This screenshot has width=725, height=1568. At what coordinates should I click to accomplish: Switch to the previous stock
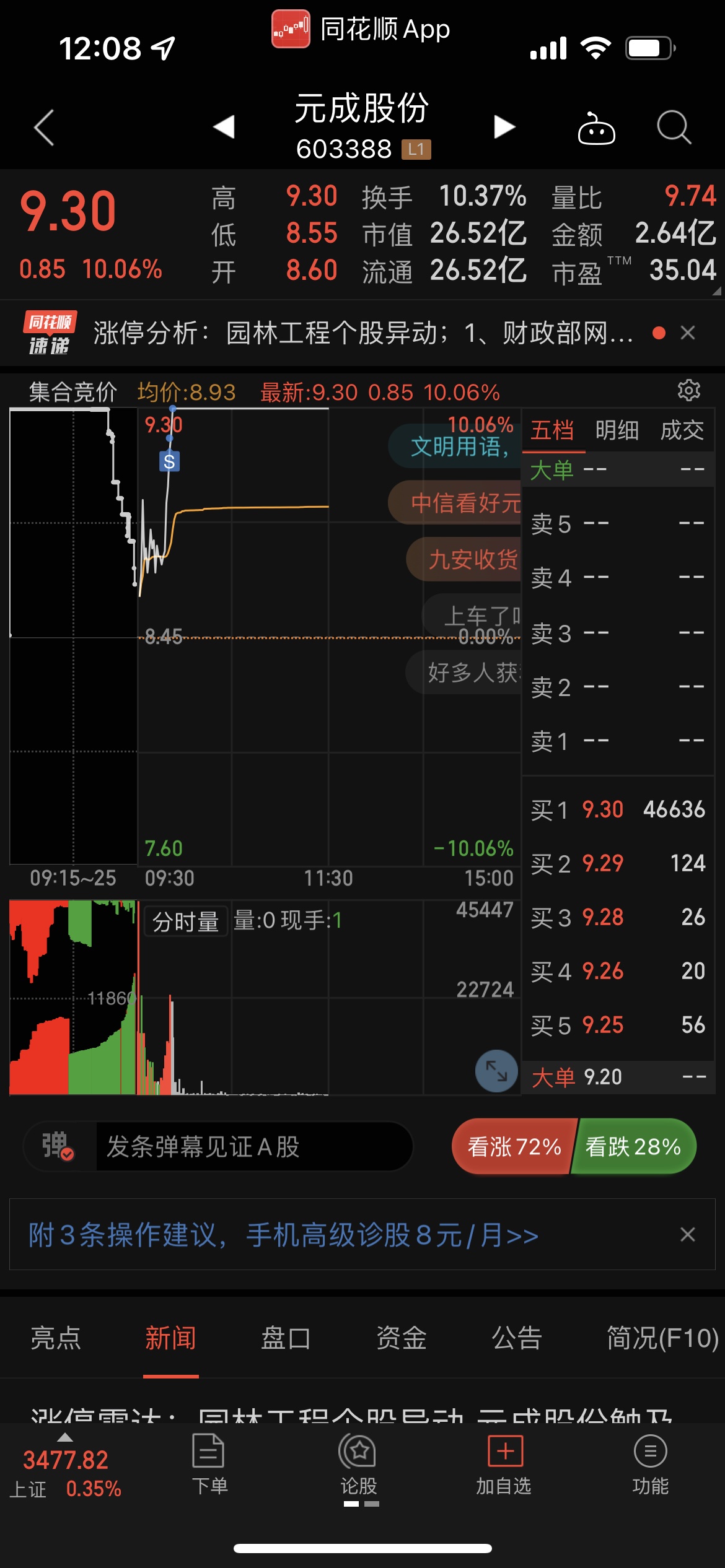[x=224, y=127]
